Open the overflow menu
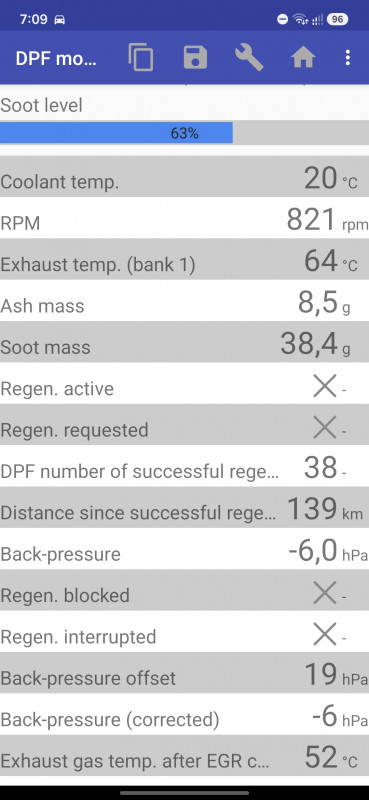The width and height of the screenshot is (369, 800). click(x=348, y=58)
